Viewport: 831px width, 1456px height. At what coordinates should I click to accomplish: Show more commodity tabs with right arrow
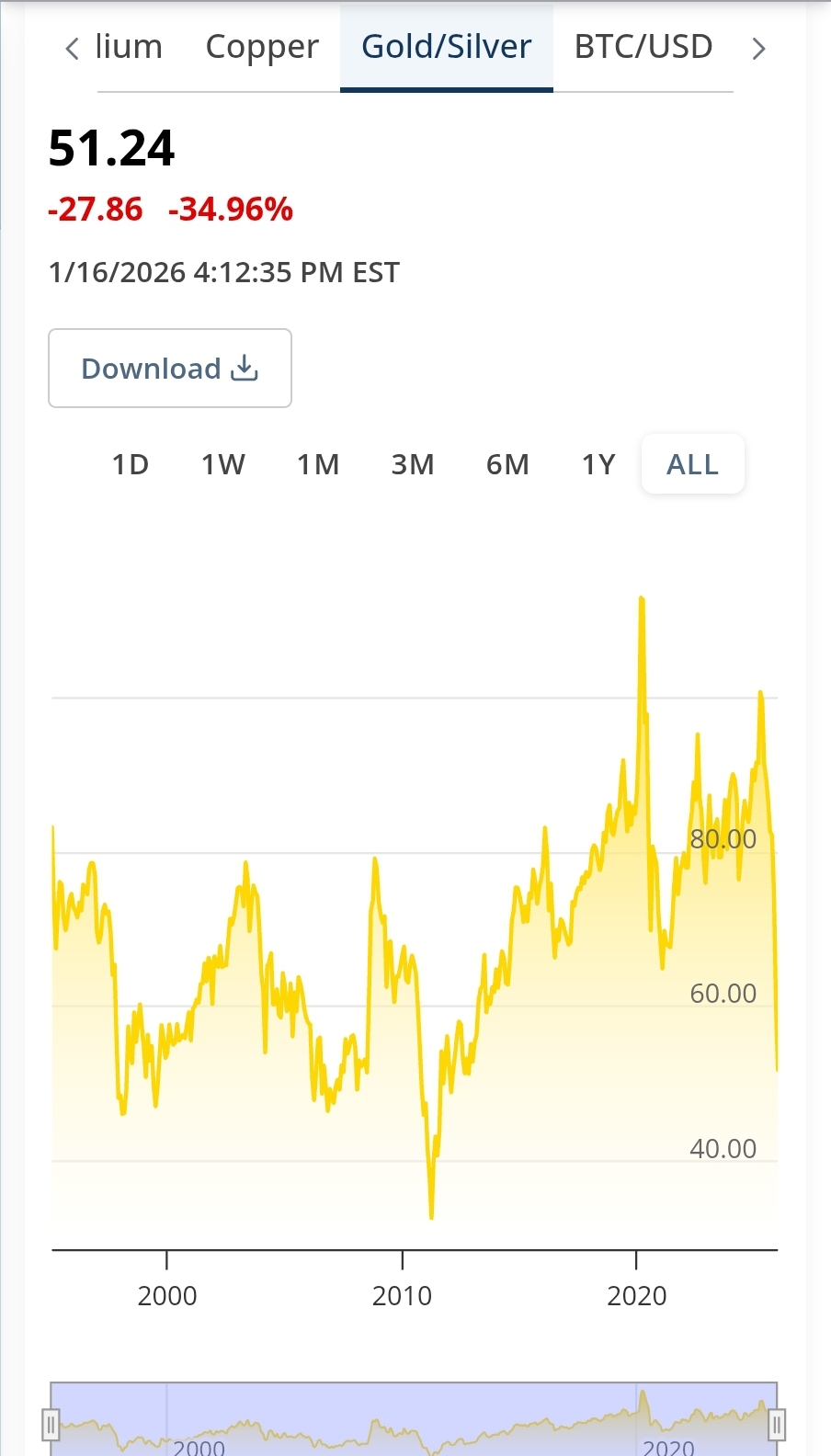tap(758, 48)
